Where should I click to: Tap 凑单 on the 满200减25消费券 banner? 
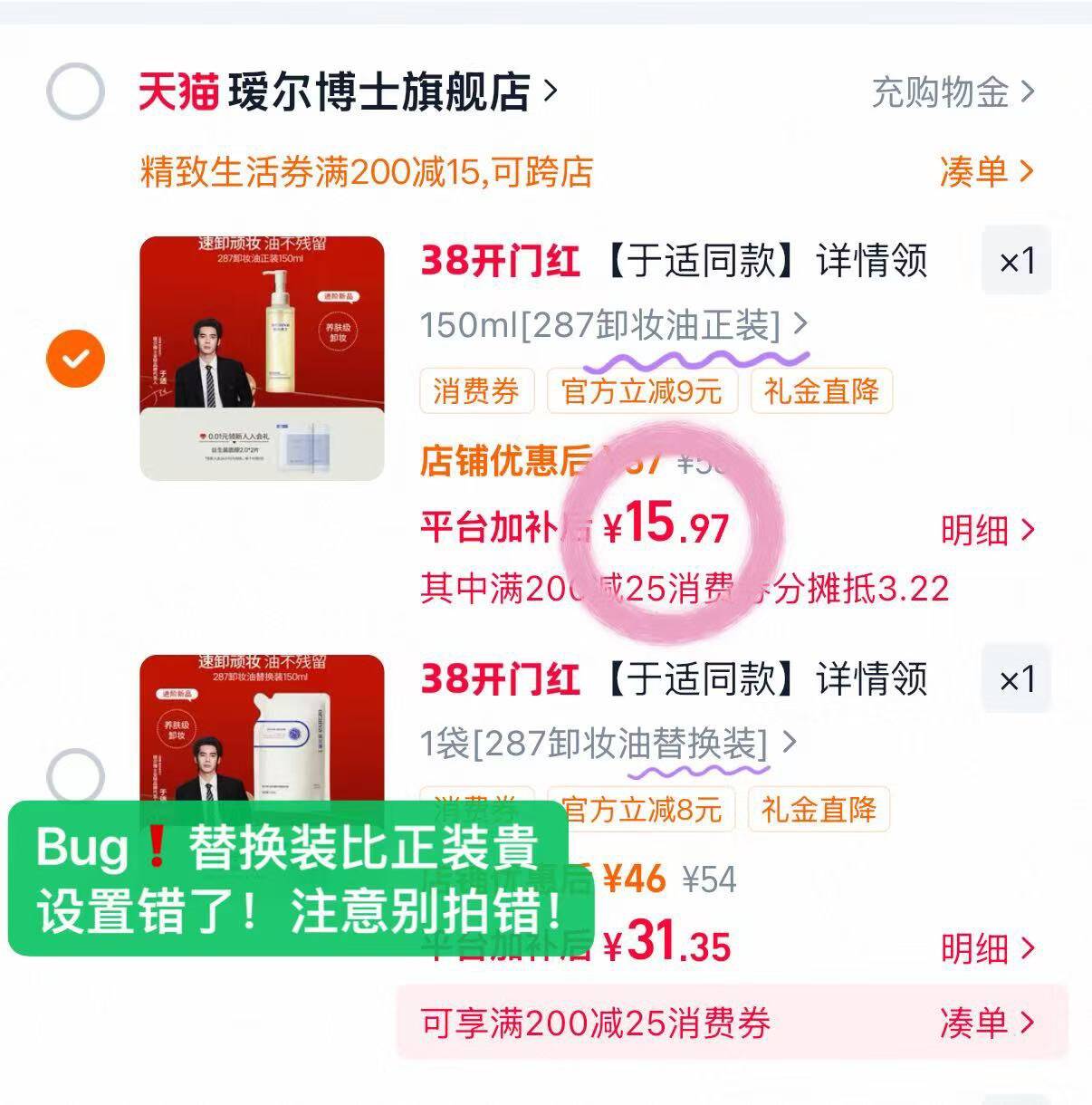pyautogui.click(x=985, y=1023)
